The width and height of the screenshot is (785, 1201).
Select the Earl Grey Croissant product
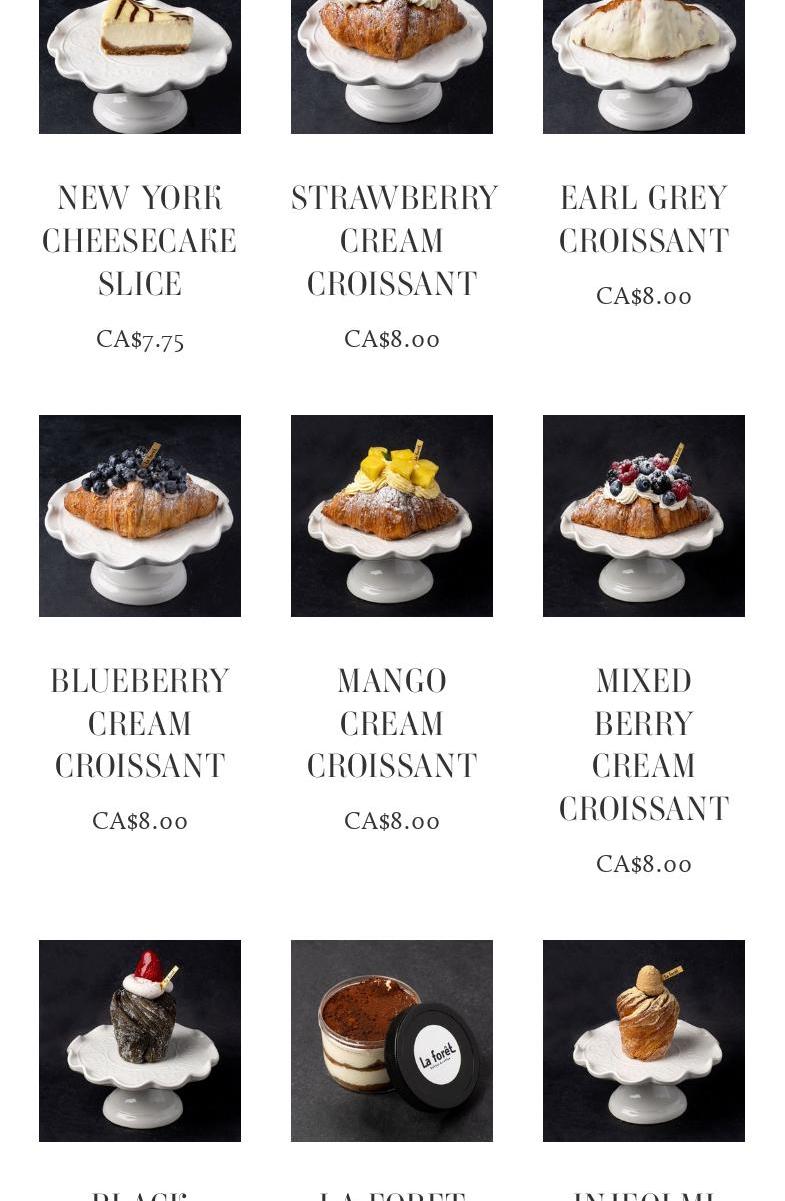[644, 220]
